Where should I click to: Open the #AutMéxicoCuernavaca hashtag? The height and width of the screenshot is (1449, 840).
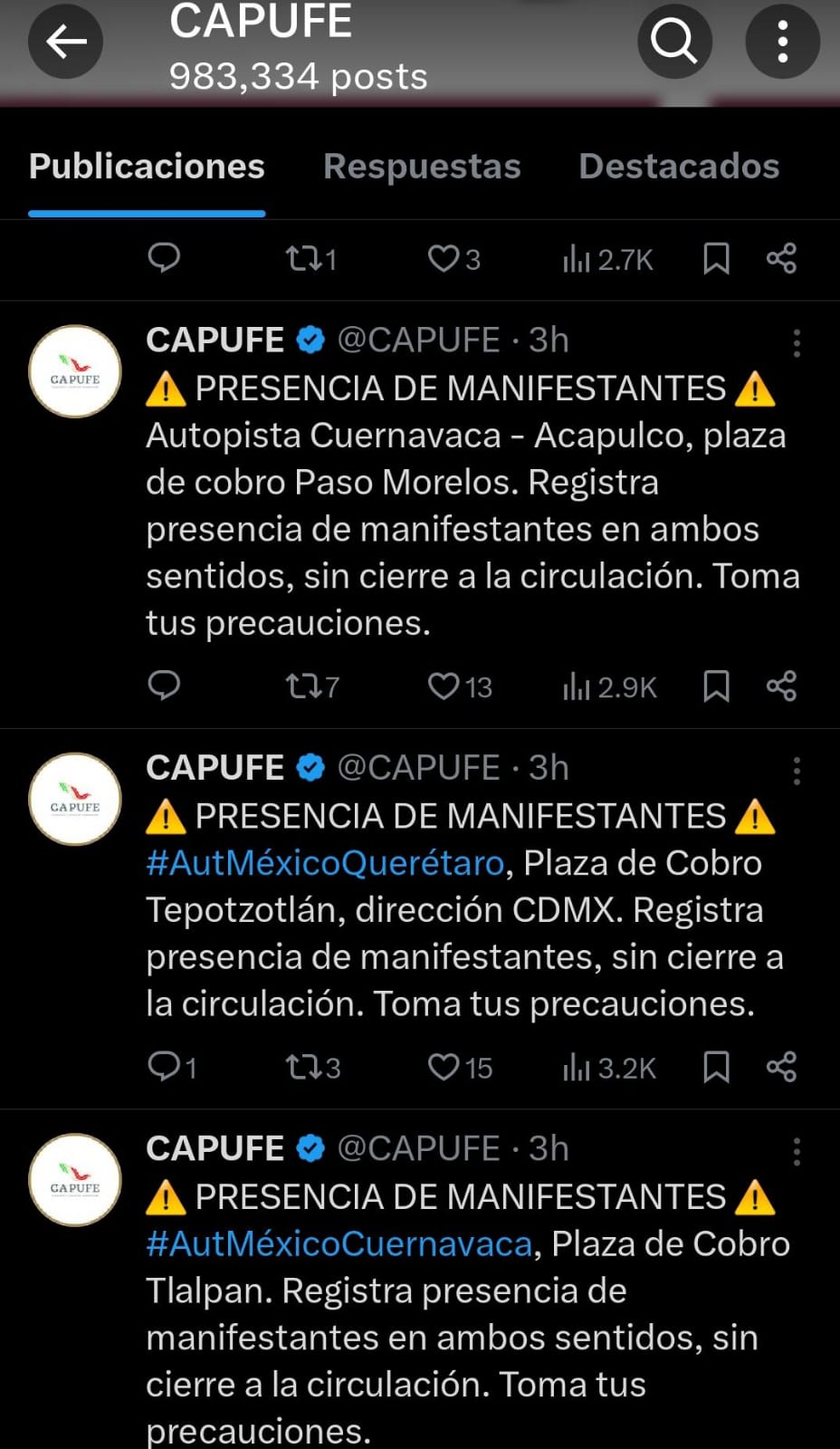[x=339, y=1243]
